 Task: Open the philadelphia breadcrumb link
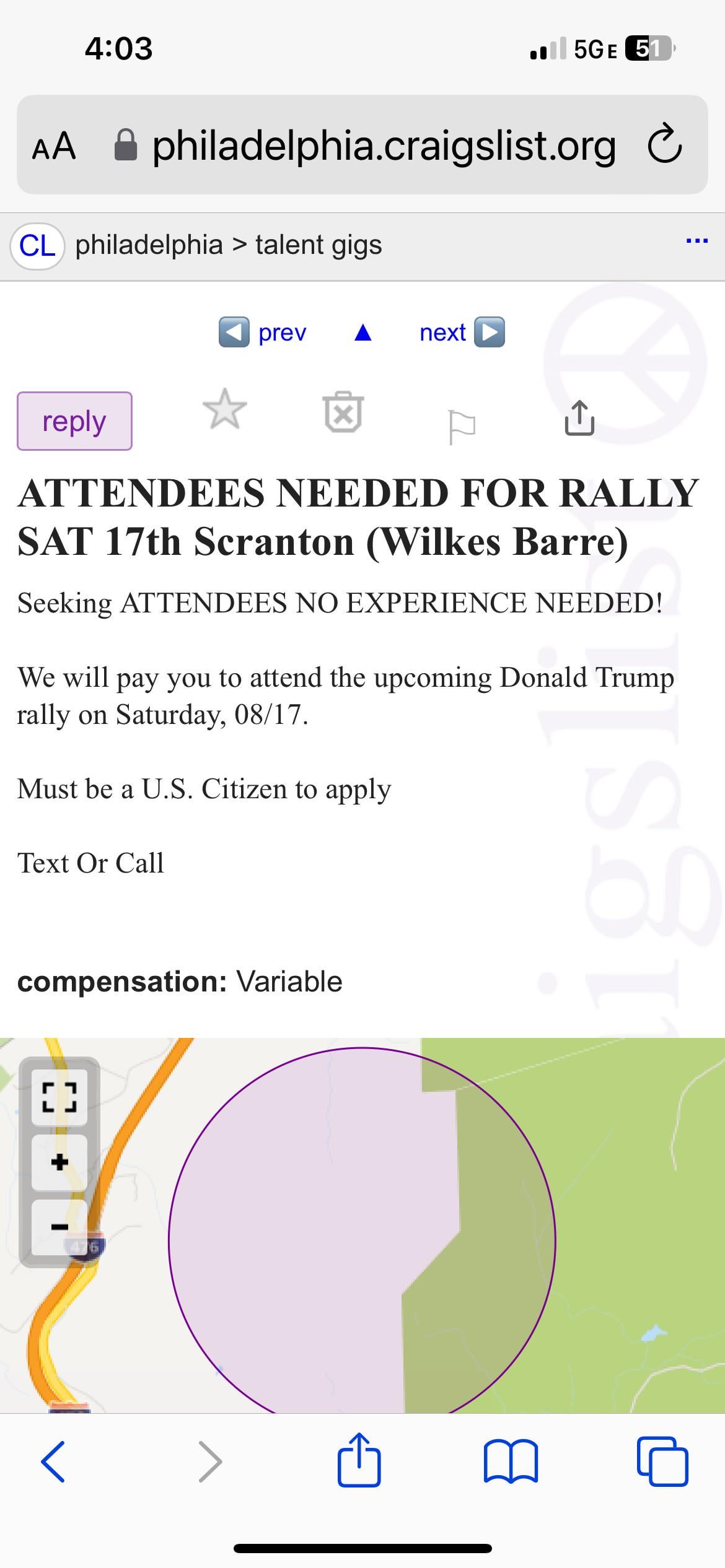149,245
